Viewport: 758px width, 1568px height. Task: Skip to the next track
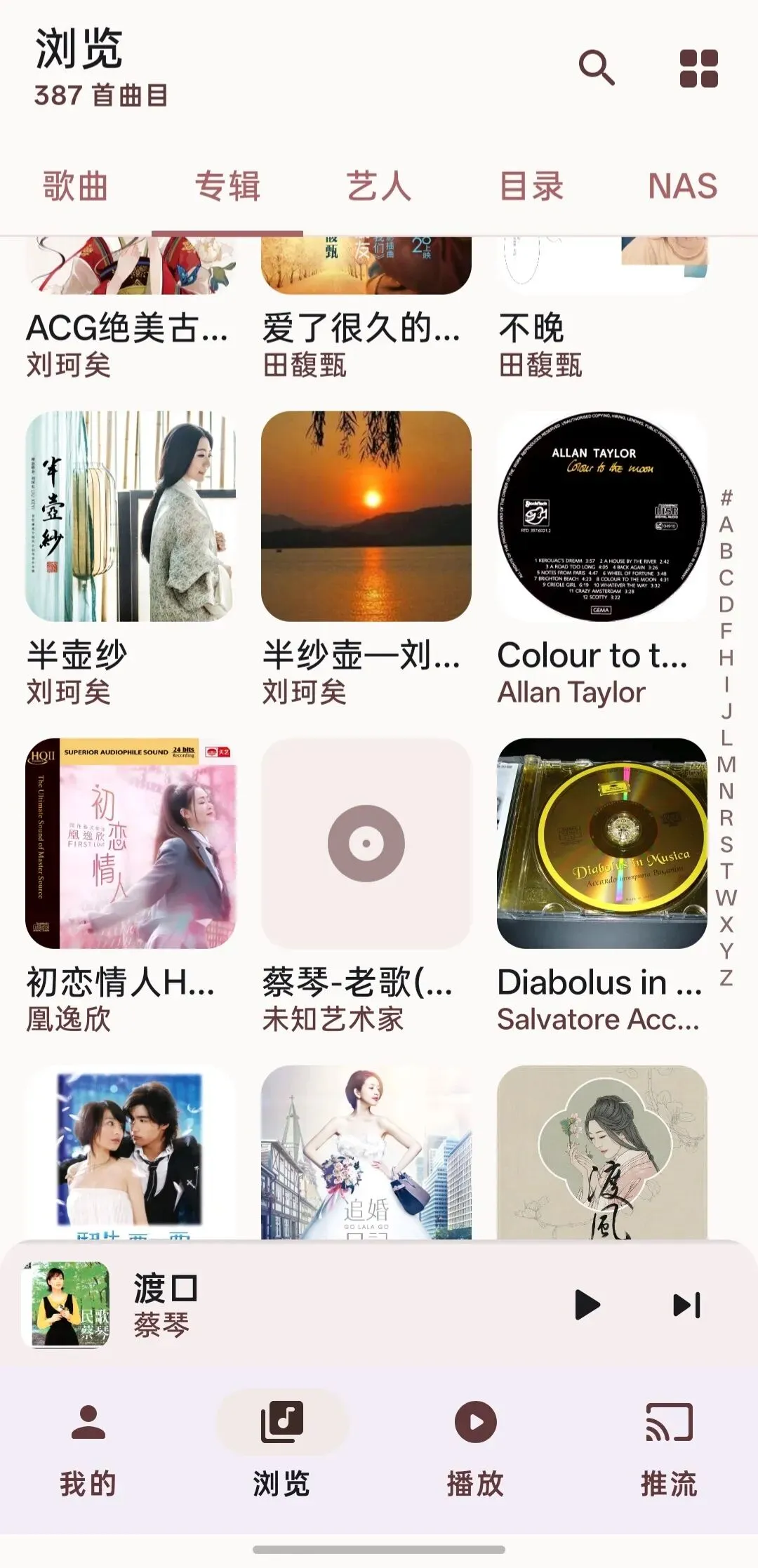click(x=686, y=1305)
